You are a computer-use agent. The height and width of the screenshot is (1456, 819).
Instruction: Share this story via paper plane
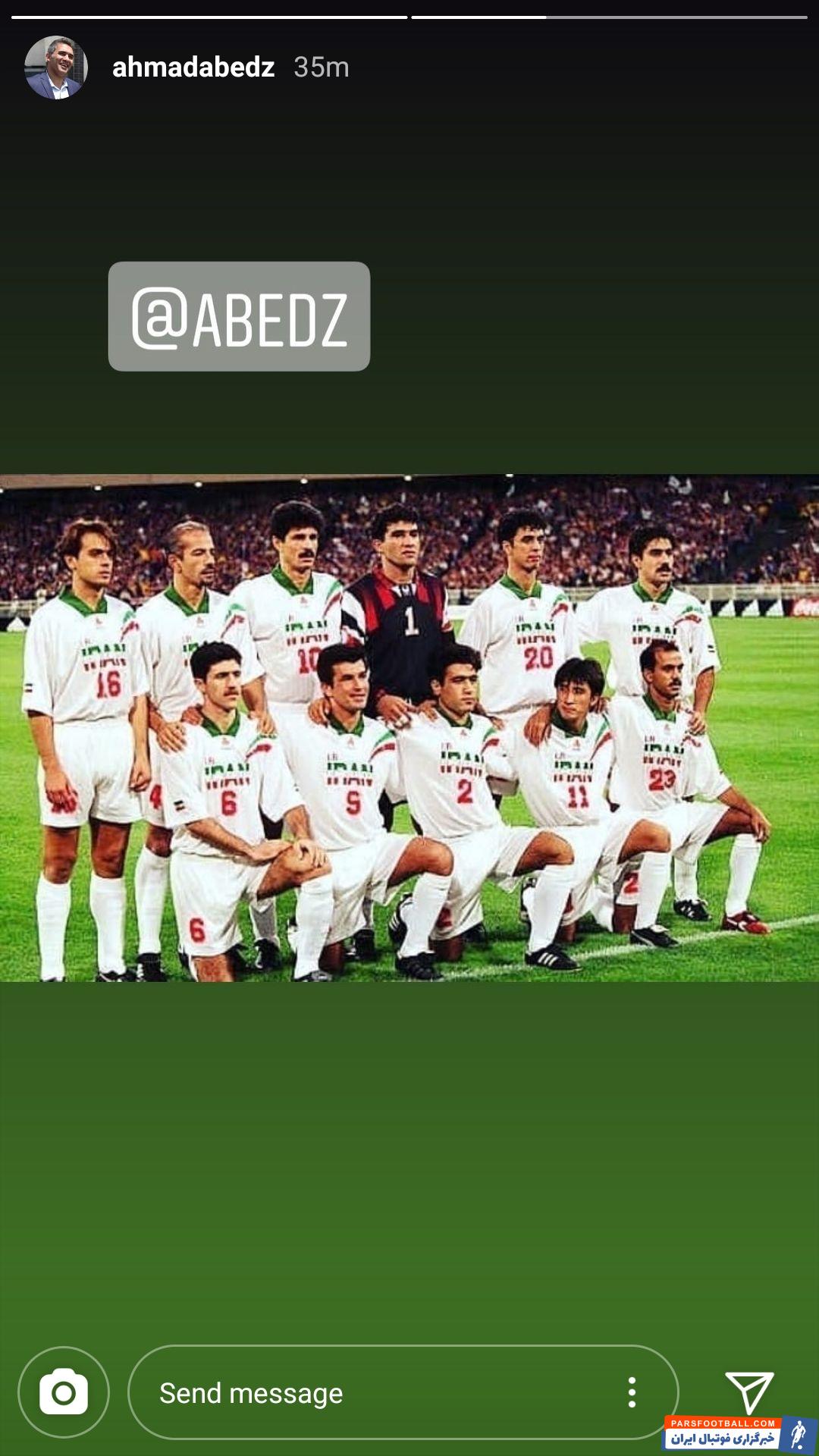[749, 1392]
